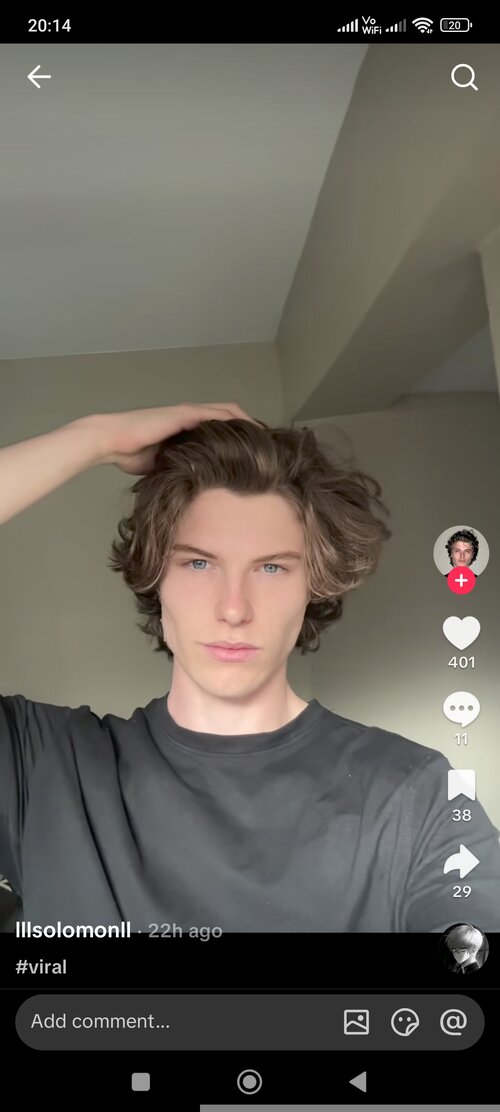The height and width of the screenshot is (1112, 500).
Task: Open the creator's profile picture
Action: 461,552
